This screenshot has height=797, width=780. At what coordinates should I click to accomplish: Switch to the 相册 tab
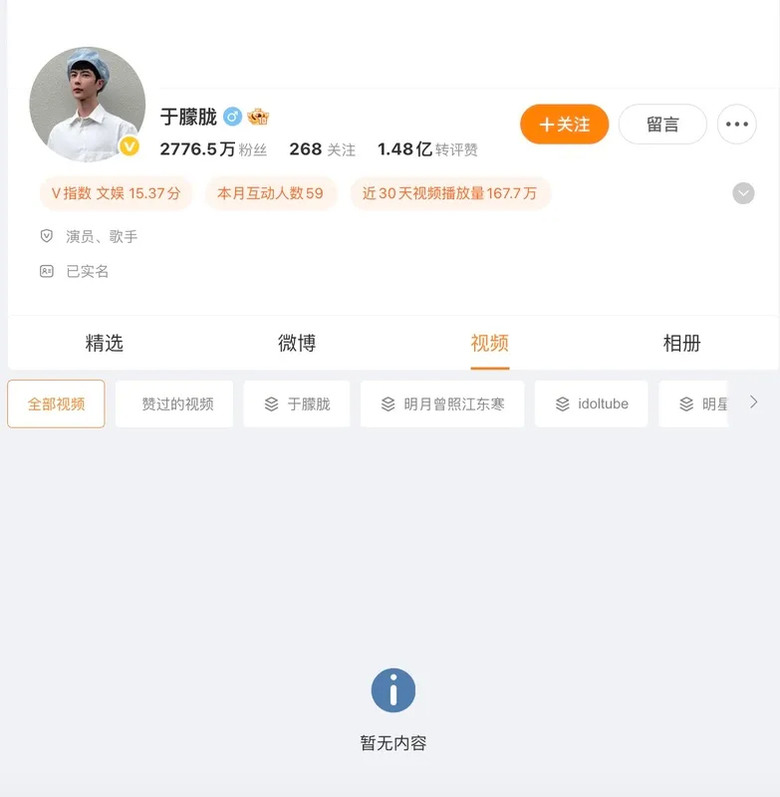coord(681,343)
